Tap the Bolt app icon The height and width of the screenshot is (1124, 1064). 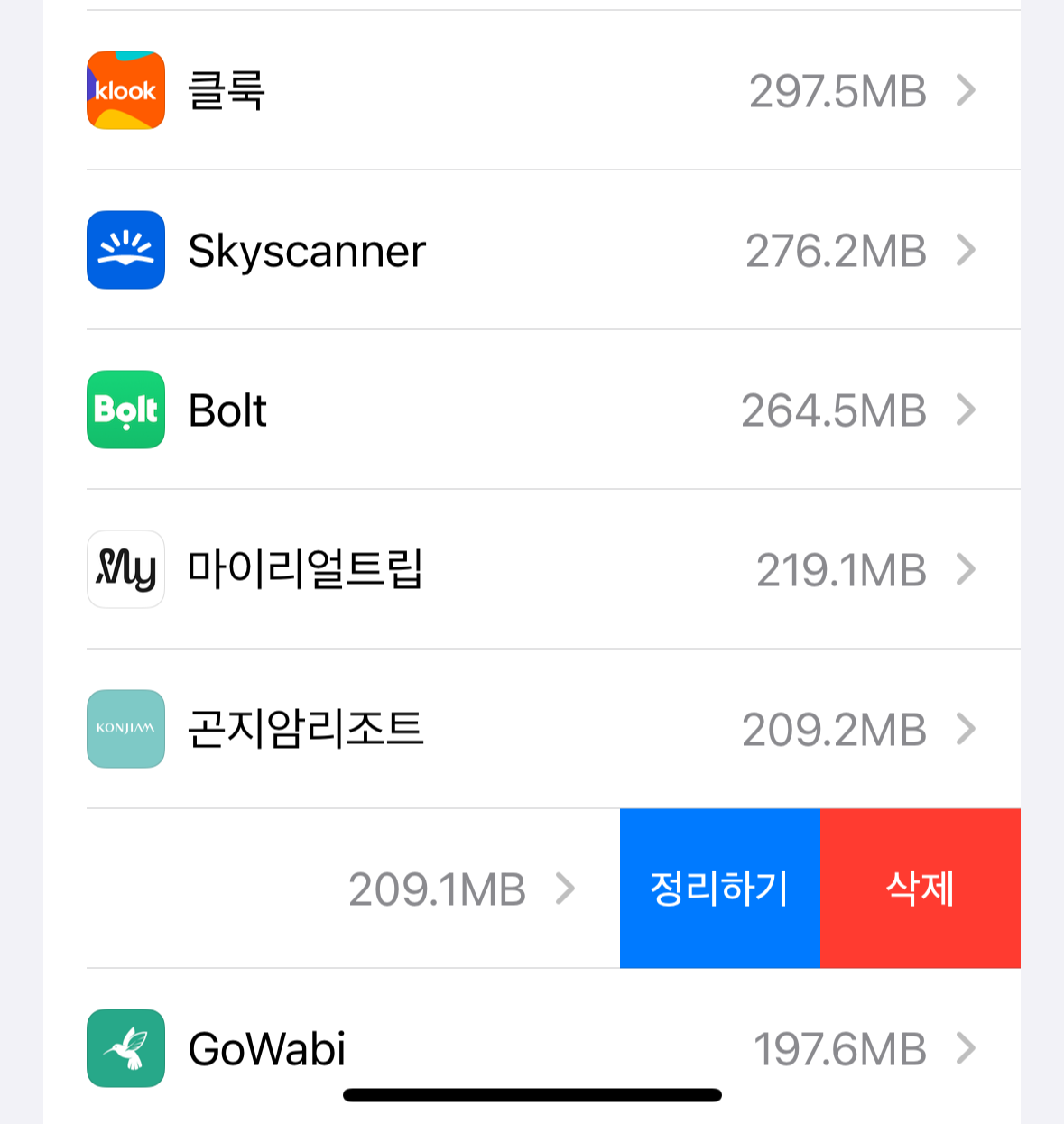[125, 410]
